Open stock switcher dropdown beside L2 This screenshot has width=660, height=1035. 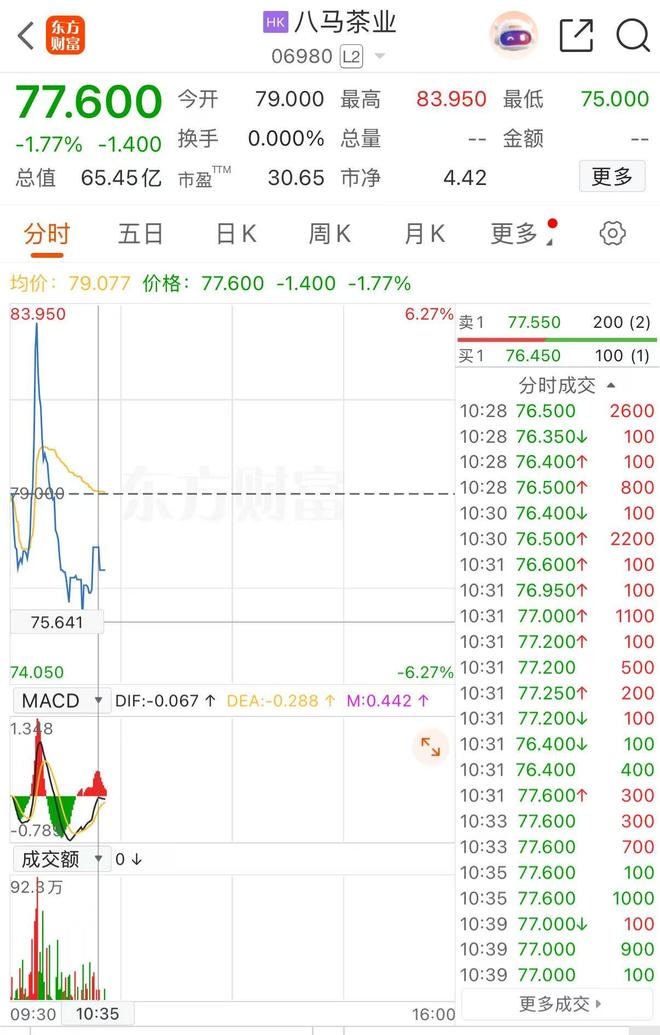click(x=380, y=57)
